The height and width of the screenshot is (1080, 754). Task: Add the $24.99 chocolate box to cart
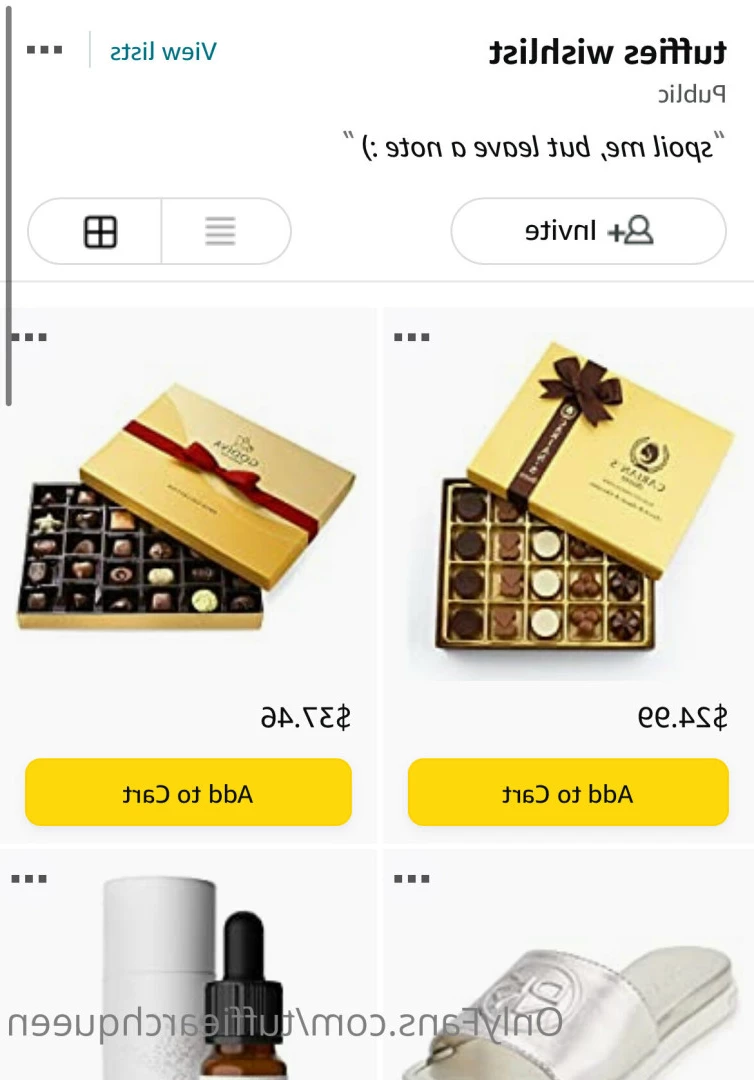click(x=568, y=794)
